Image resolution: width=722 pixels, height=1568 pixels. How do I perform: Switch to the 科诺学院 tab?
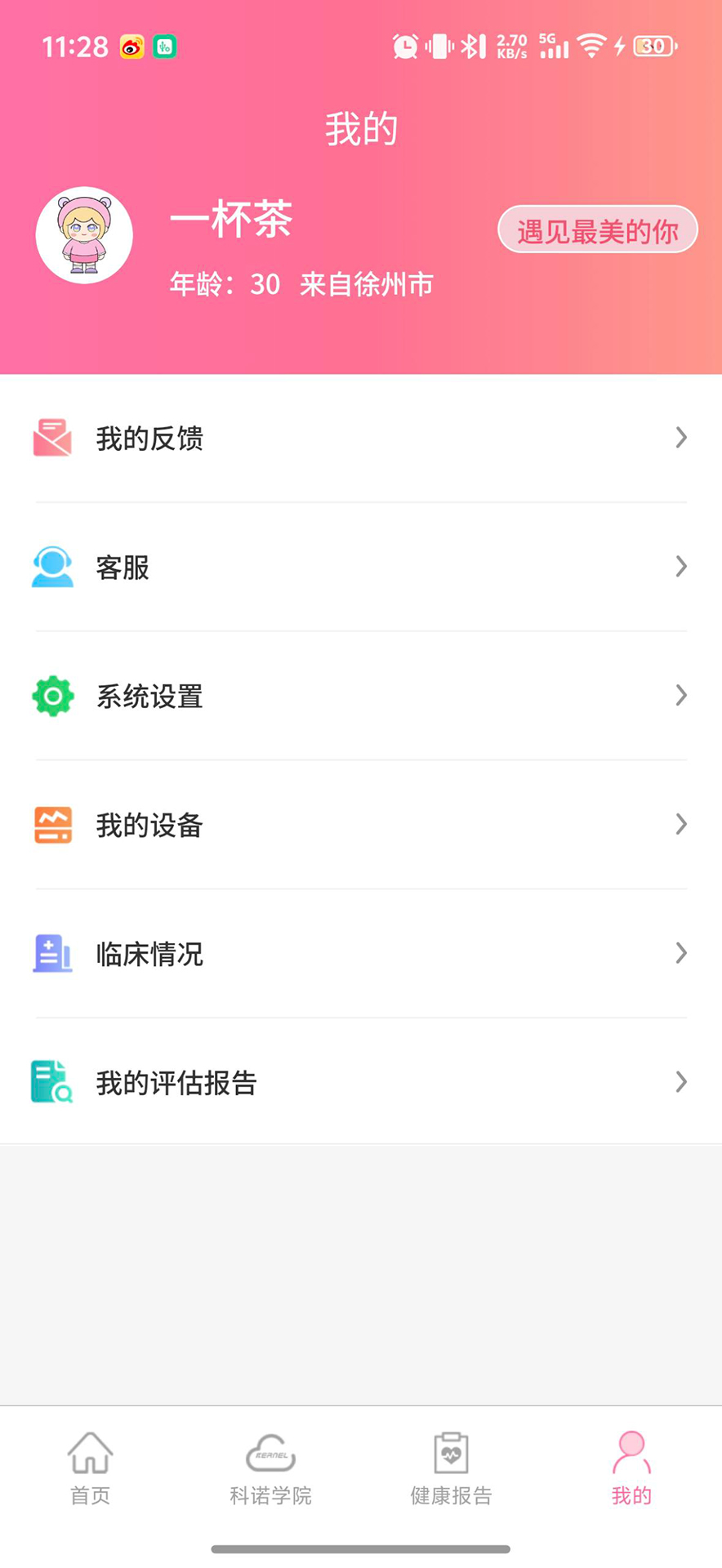[x=270, y=1468]
